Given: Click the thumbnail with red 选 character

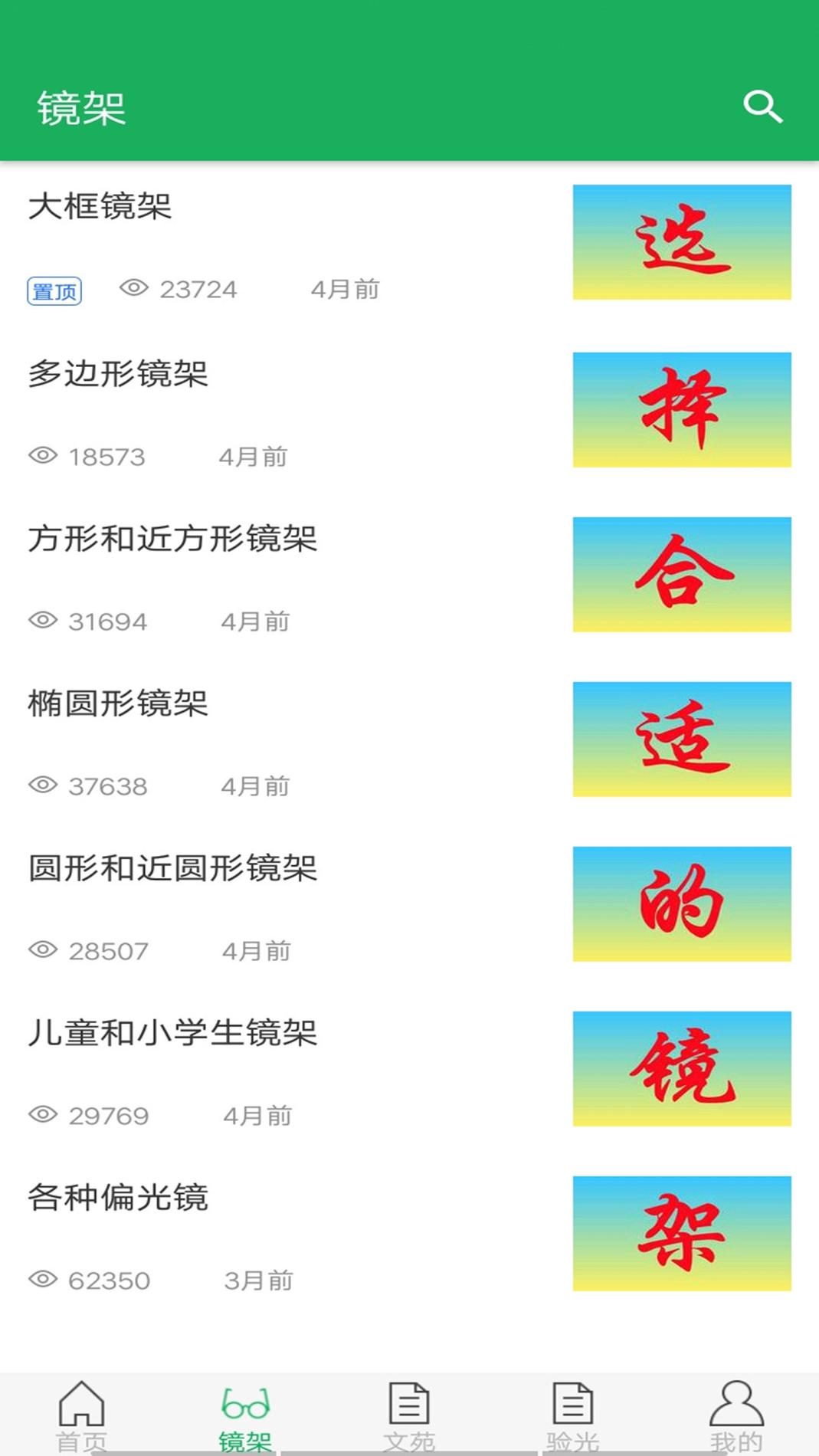Looking at the screenshot, I should (x=682, y=243).
